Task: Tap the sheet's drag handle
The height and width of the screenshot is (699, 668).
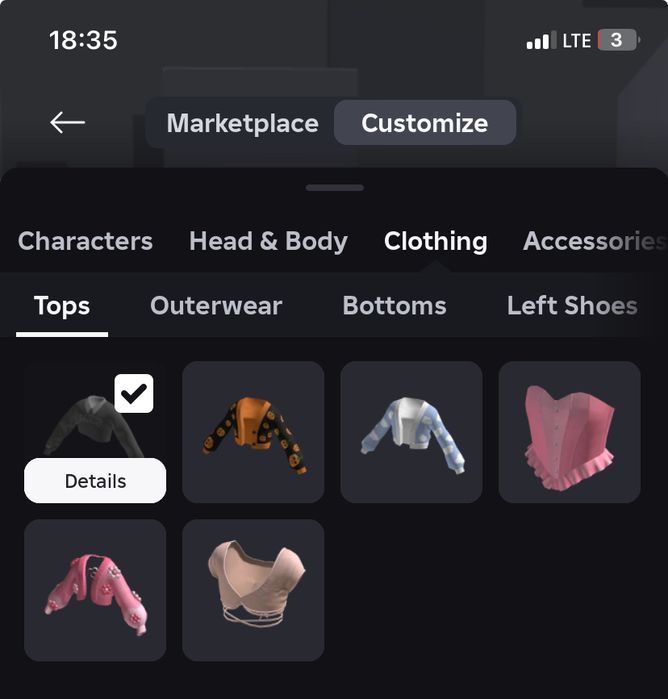Action: (334, 187)
